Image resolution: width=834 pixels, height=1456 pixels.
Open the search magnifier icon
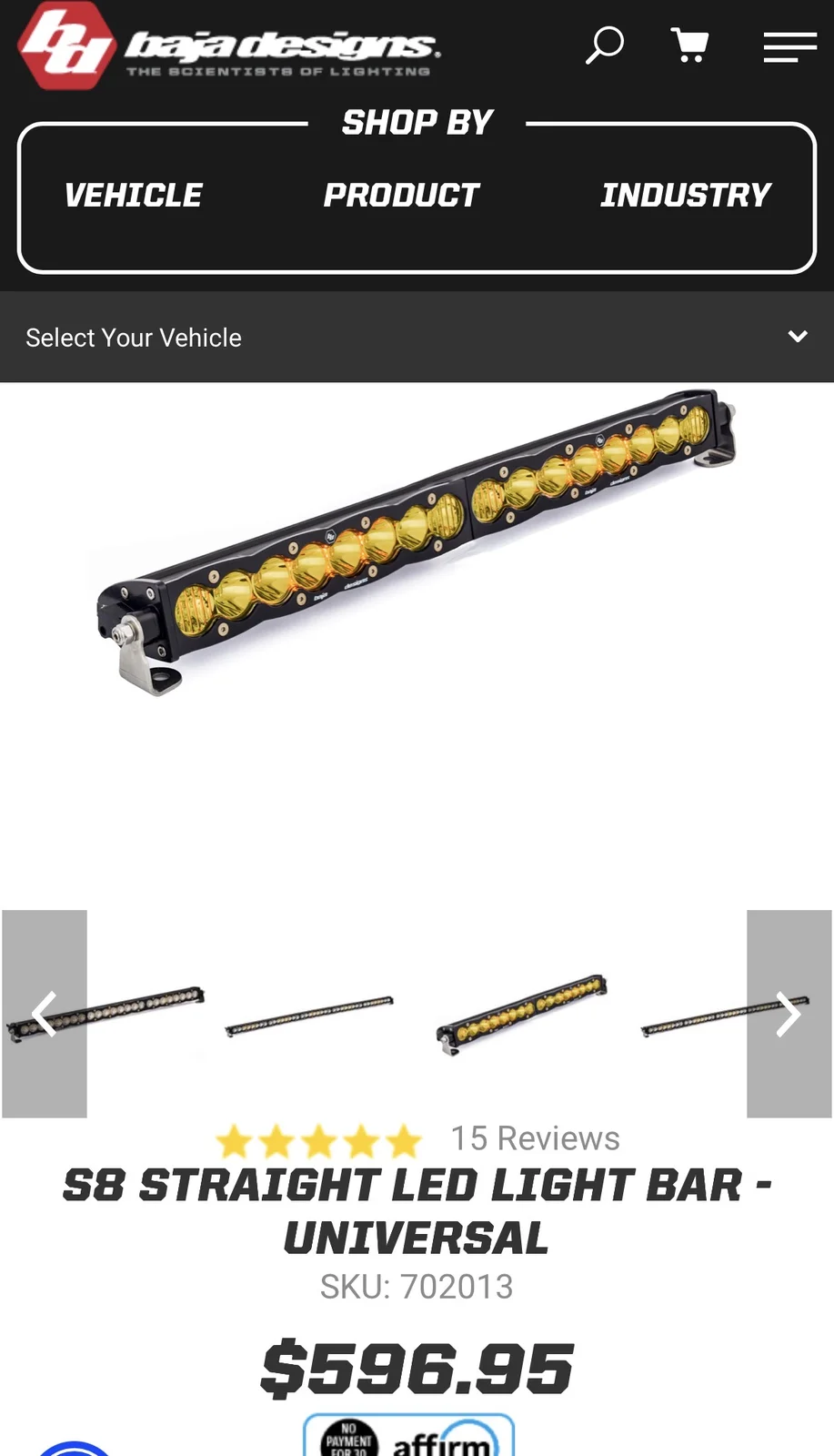(x=604, y=45)
